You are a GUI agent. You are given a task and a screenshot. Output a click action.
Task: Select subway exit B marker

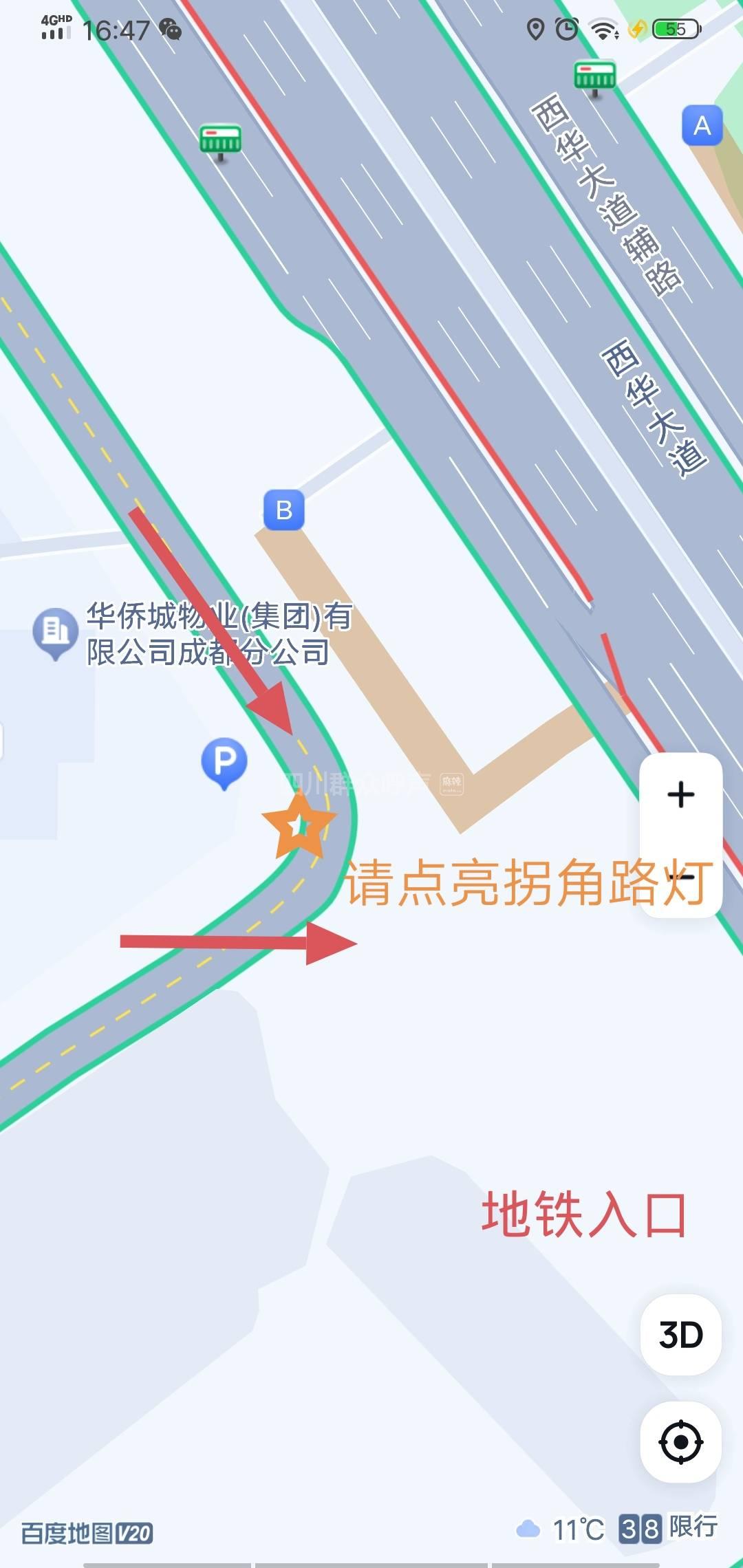[x=284, y=510]
